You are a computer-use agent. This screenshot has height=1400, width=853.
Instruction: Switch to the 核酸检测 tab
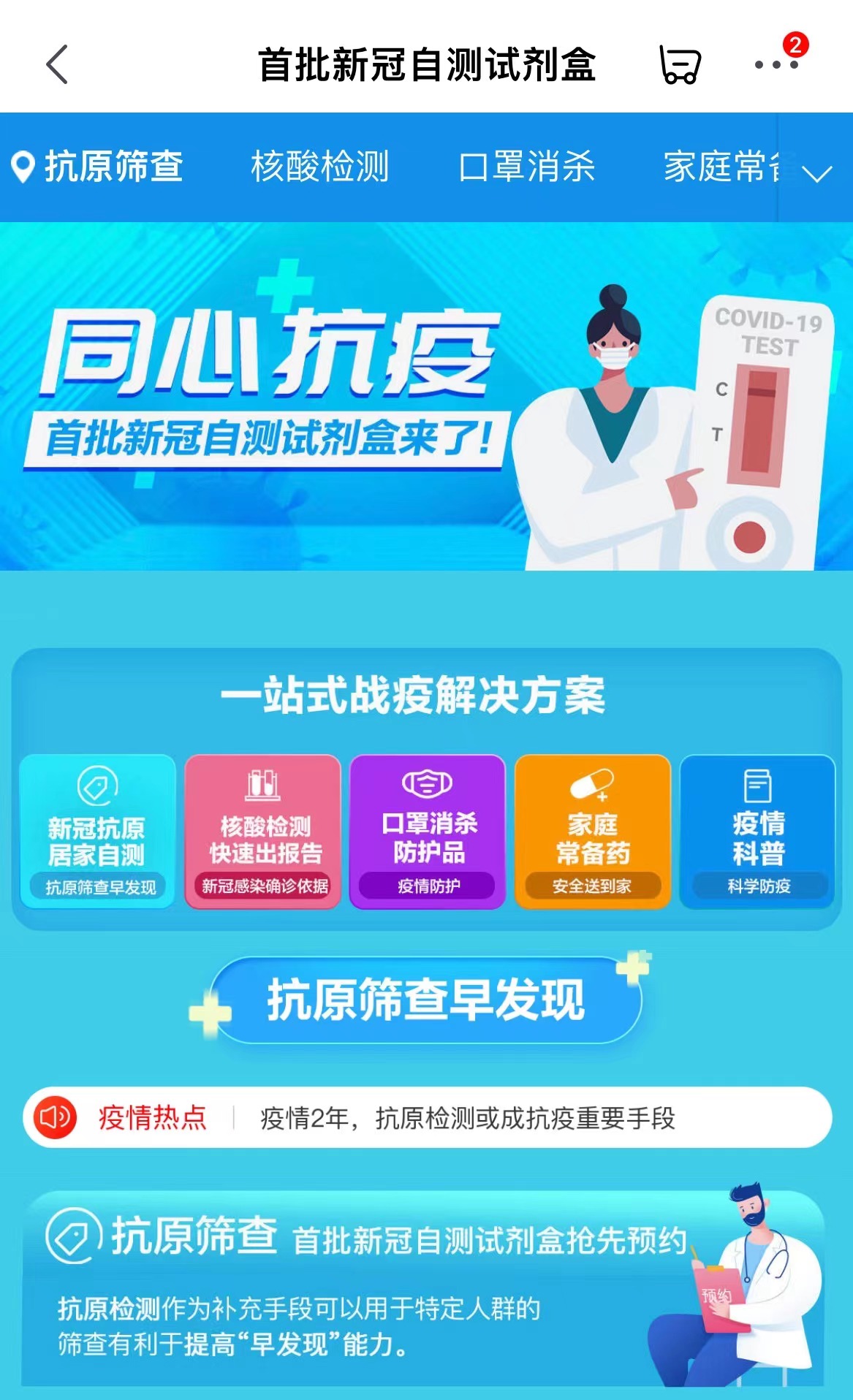(x=320, y=167)
